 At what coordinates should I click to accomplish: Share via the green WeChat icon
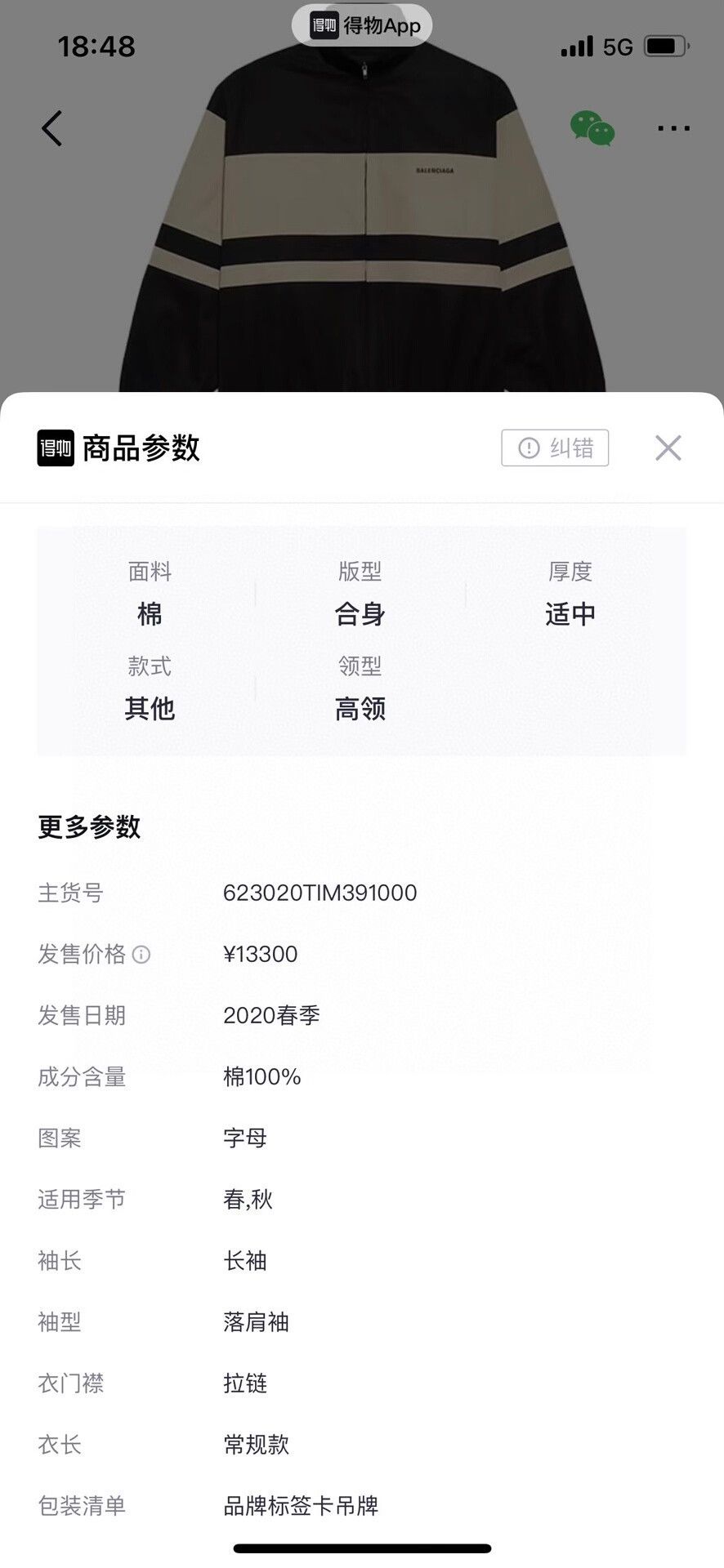coord(592,128)
